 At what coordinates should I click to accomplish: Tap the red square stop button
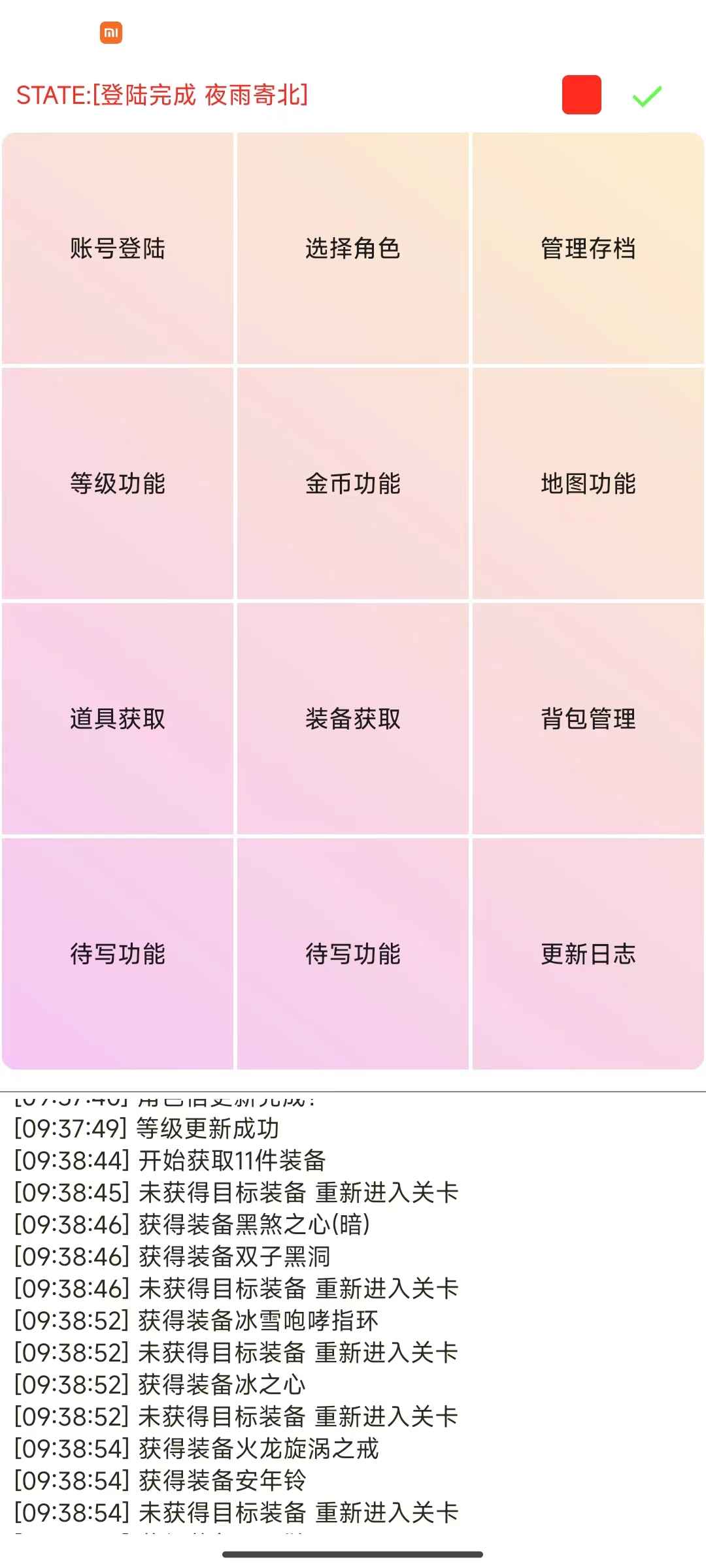pos(581,95)
